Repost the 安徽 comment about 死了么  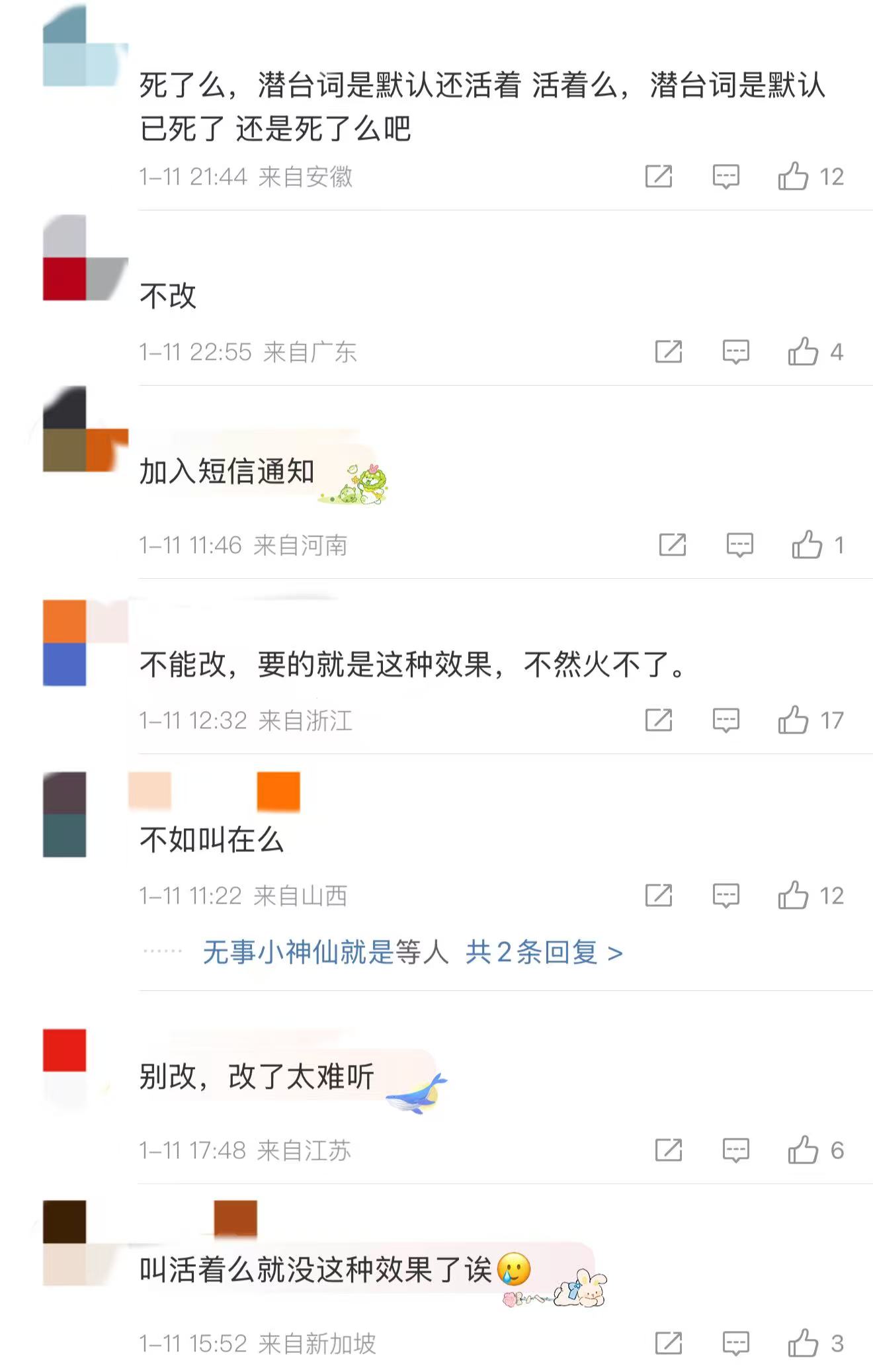[659, 177]
